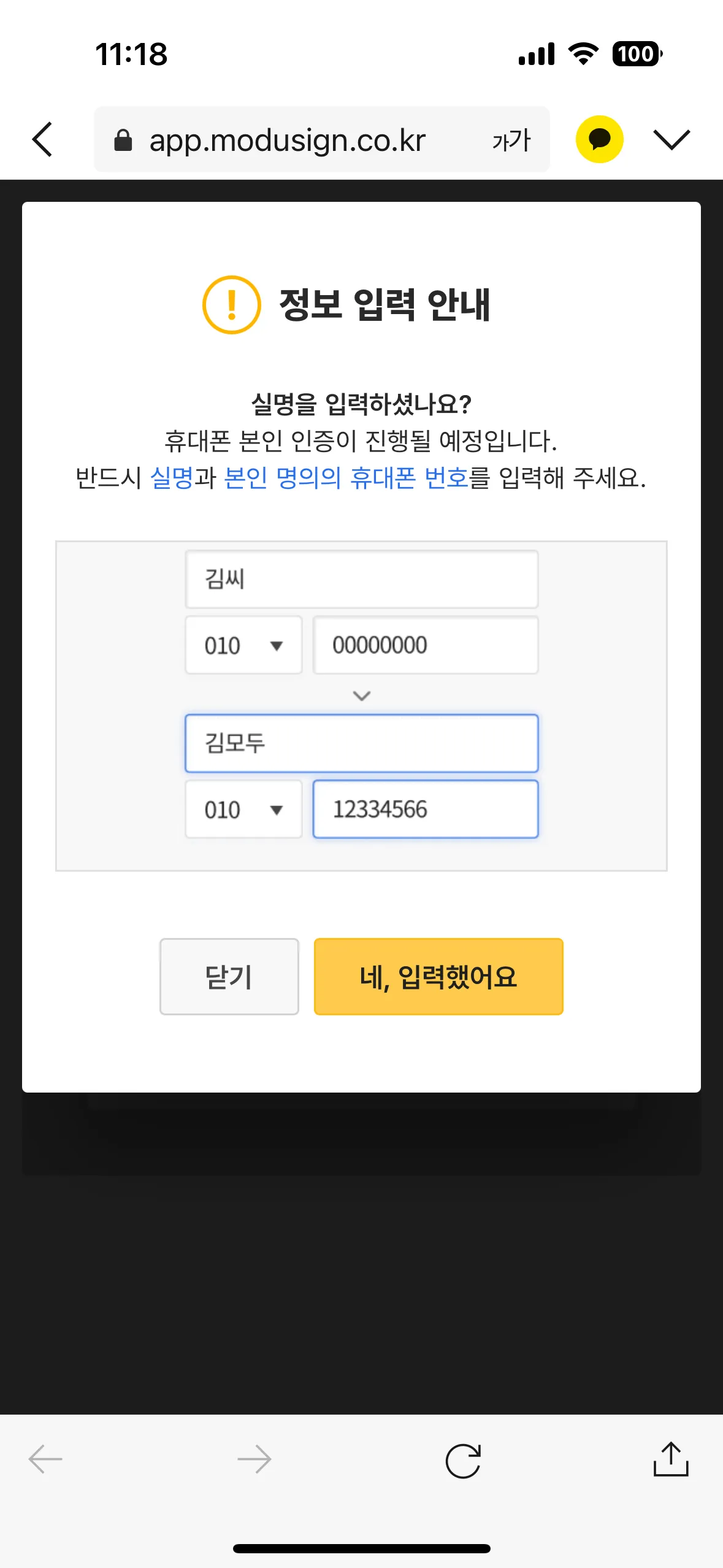Confirm with 네, 입력했어요 button
723x1568 pixels.
coord(438,976)
